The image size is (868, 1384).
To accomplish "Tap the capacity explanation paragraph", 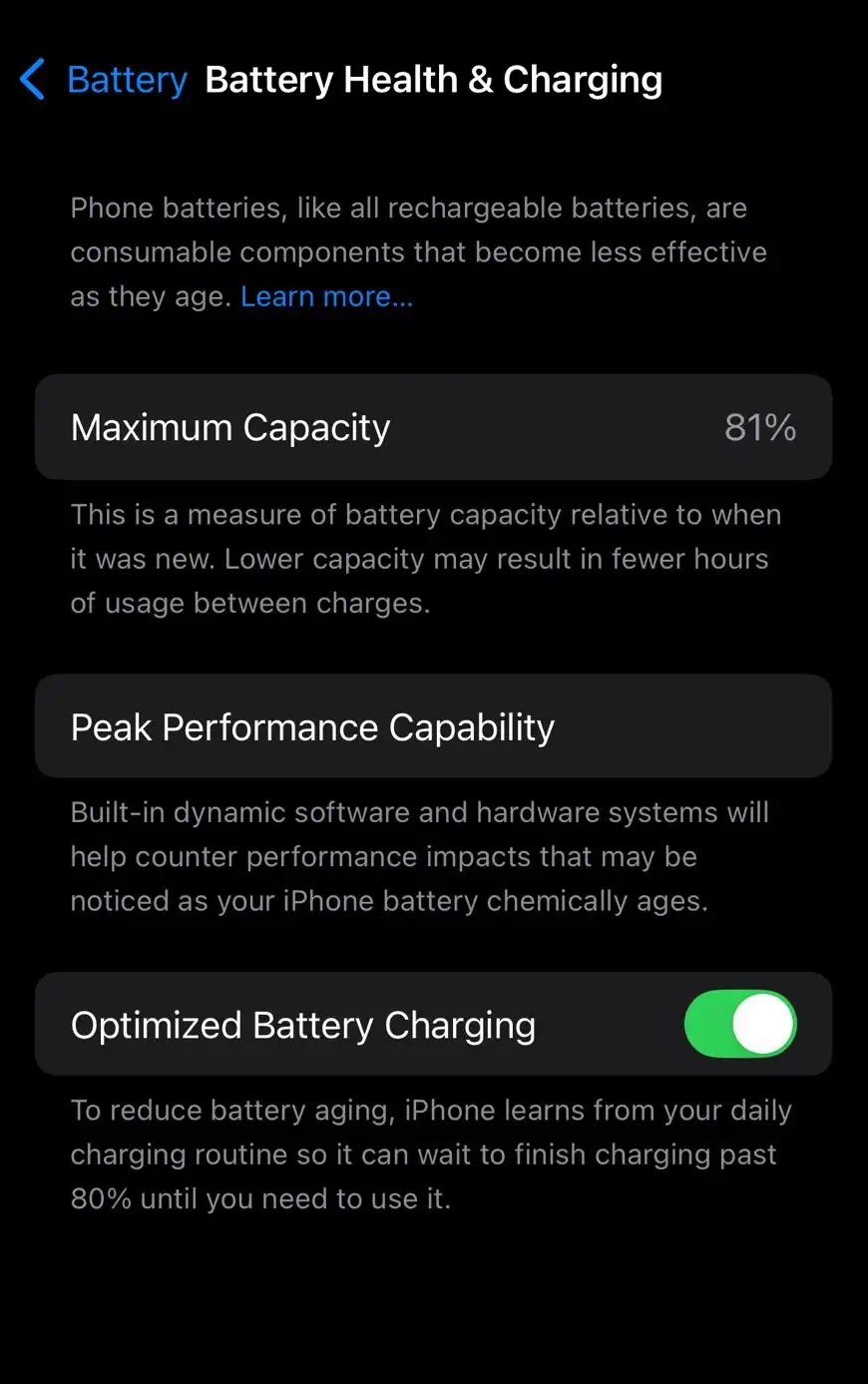I will point(426,559).
